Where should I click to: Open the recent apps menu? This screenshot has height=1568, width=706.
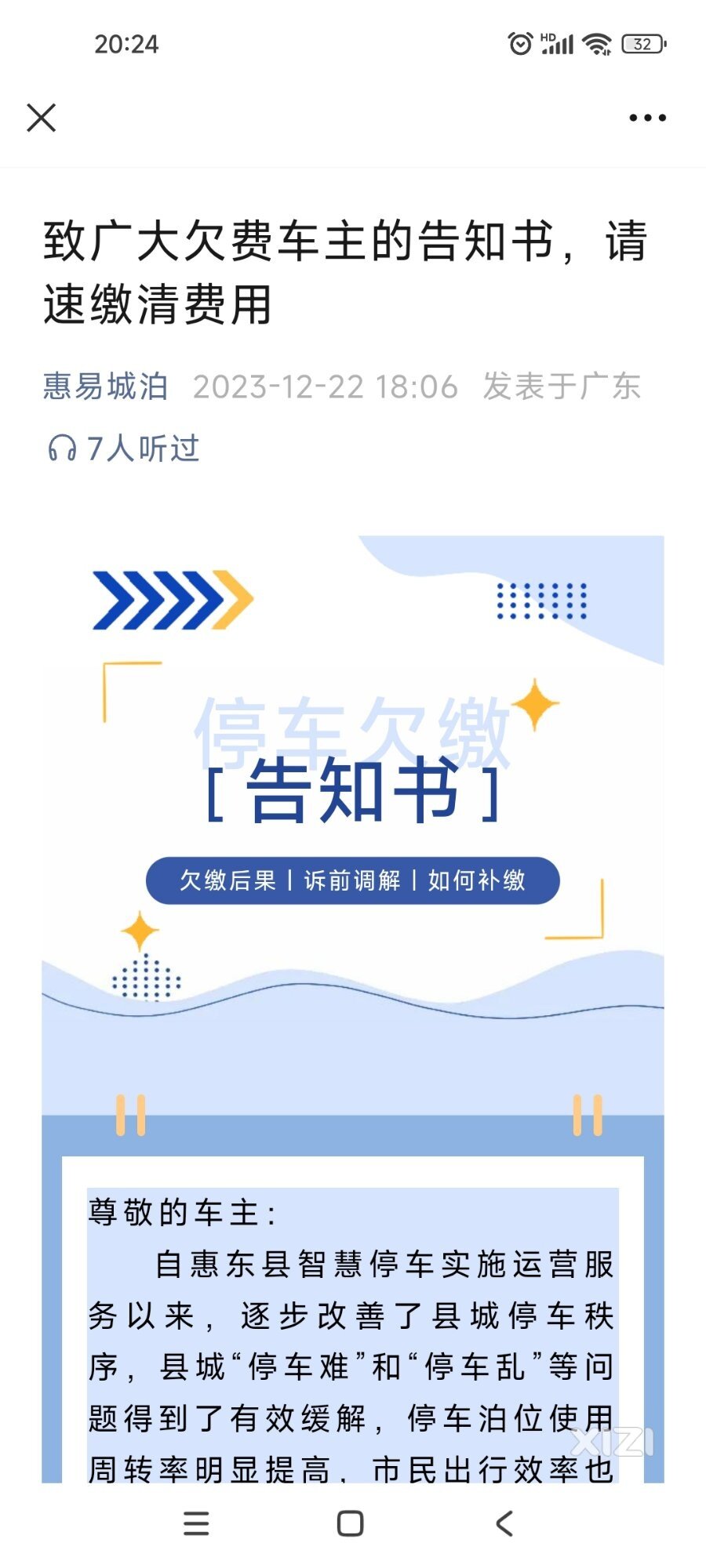[196, 1523]
